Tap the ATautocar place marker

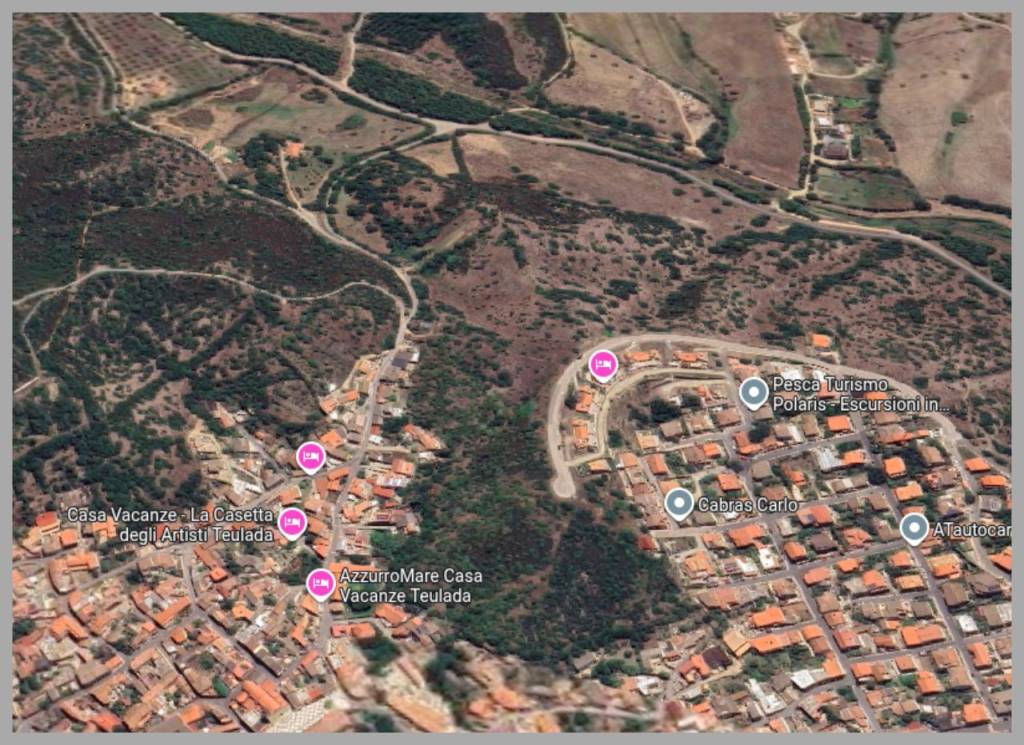point(913,527)
